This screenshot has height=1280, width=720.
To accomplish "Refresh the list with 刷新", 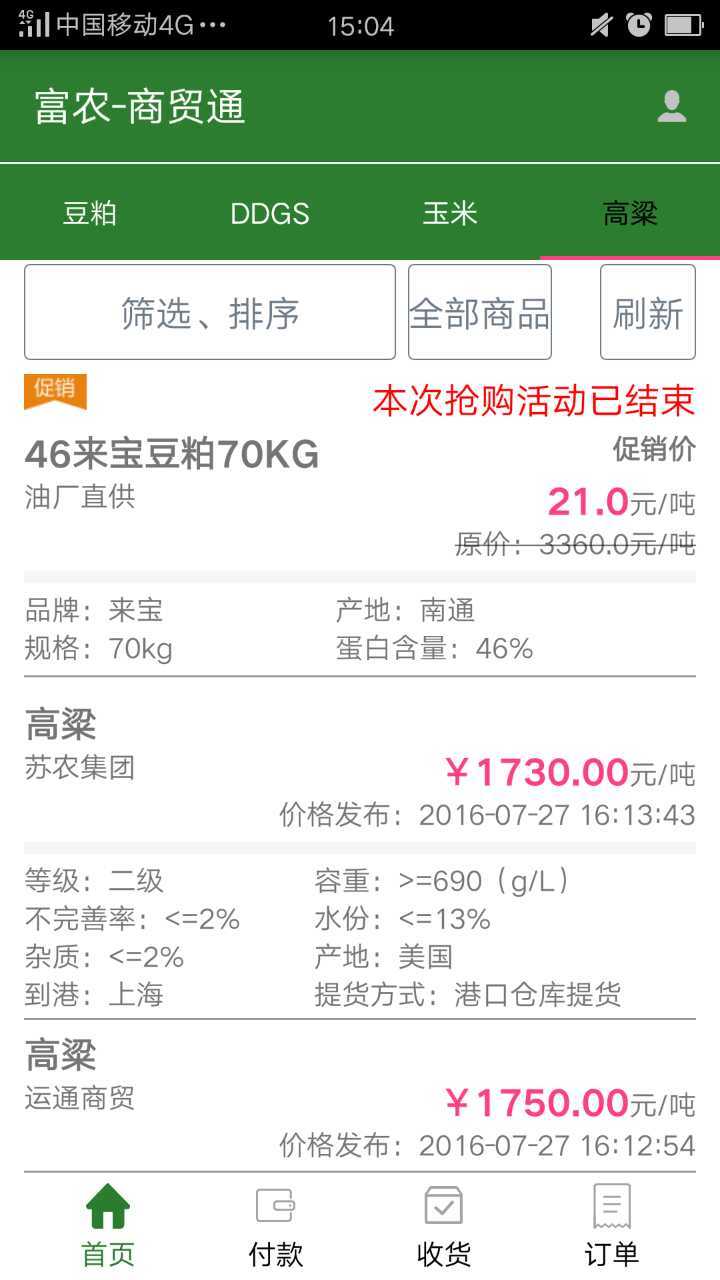I will click(x=648, y=313).
